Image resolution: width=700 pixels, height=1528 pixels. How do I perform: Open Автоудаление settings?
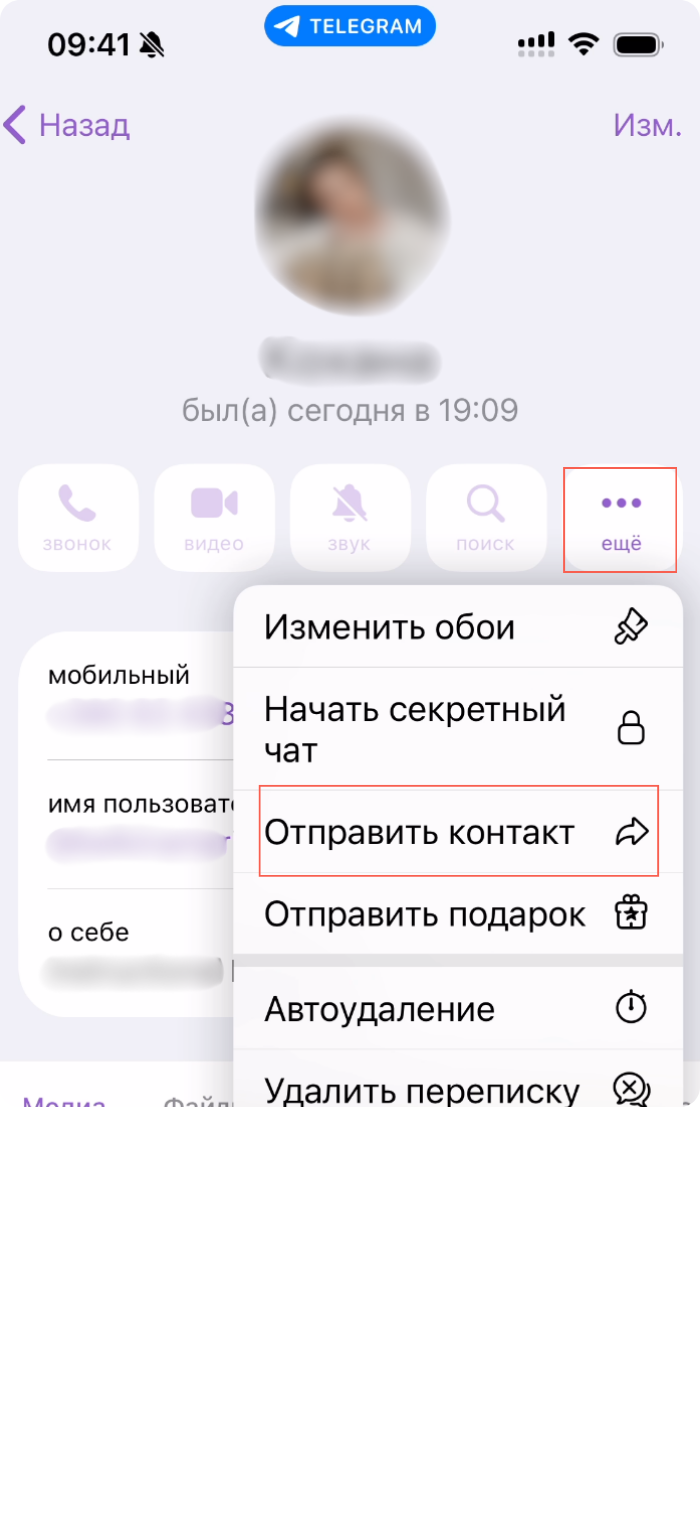pyautogui.click(x=458, y=1009)
